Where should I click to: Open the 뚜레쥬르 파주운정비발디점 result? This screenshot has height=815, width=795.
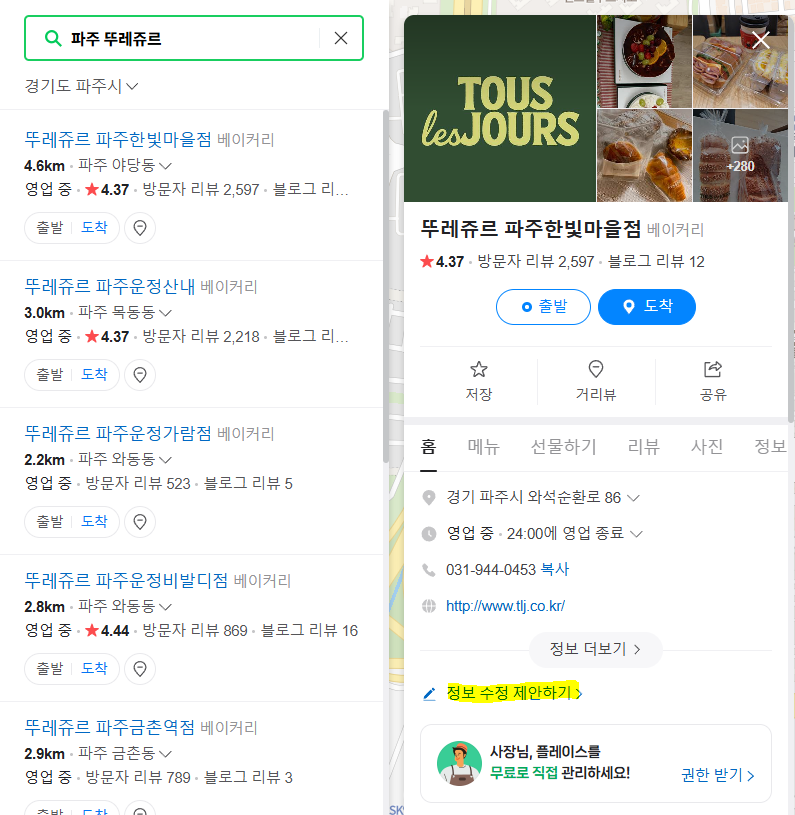pos(126,580)
